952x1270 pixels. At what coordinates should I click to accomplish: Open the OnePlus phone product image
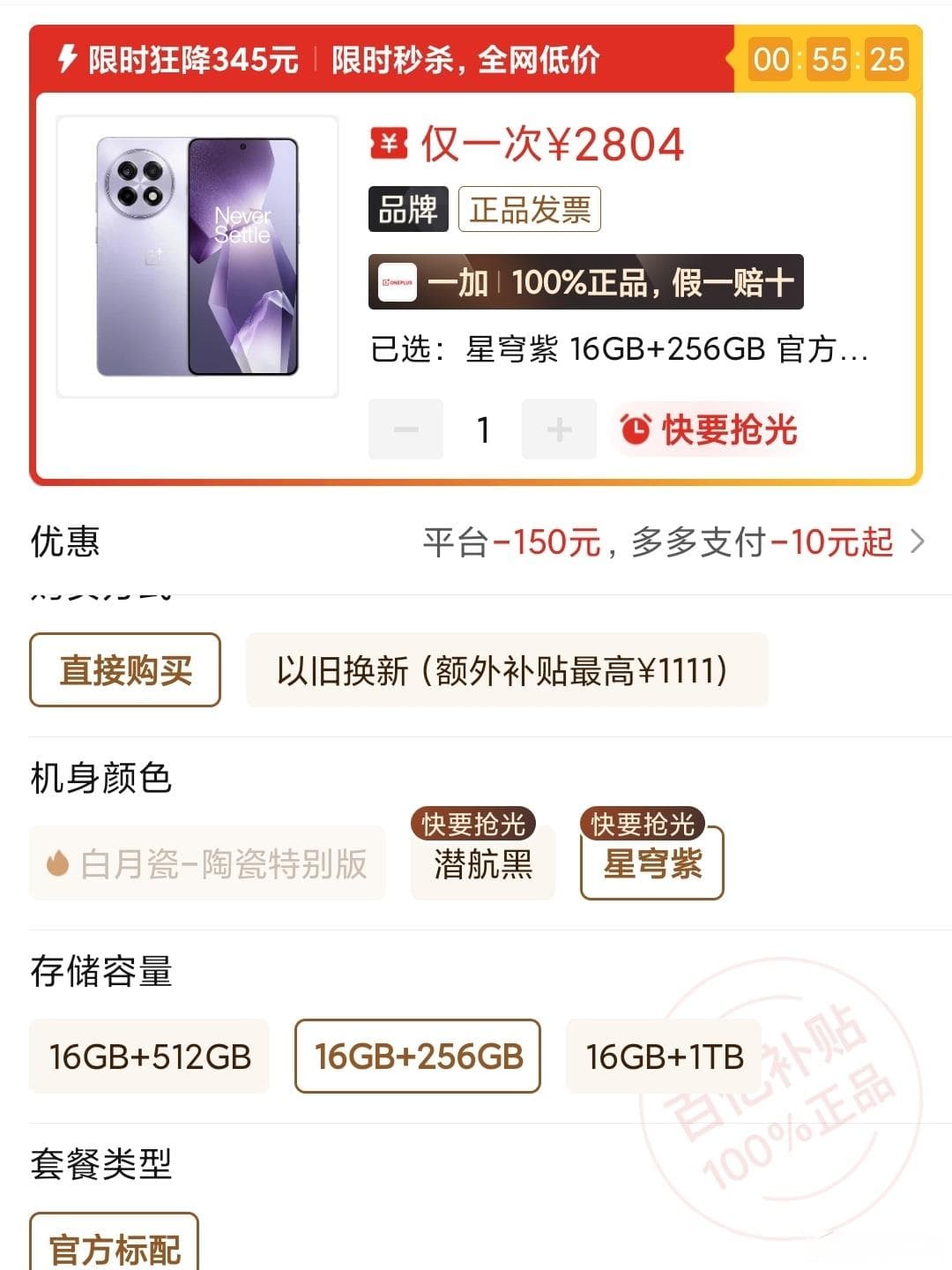coord(197,257)
